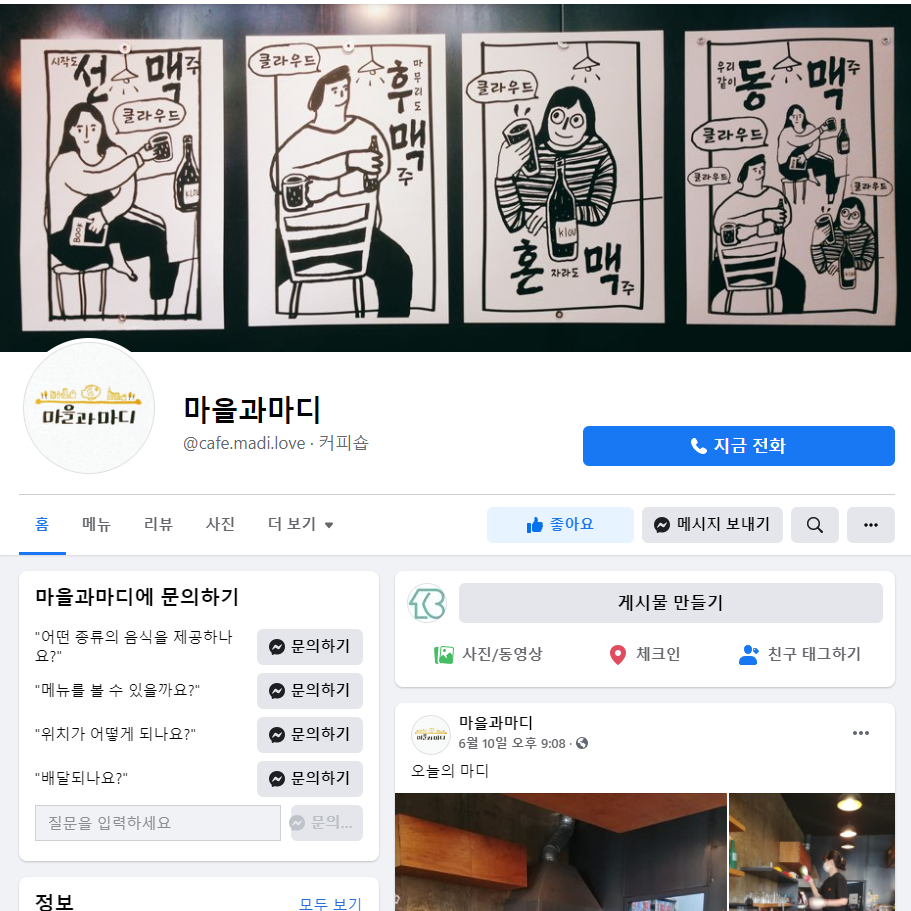Viewport: 911px width, 911px height.
Task: Like the page with 좋아요 button
Action: (x=560, y=524)
